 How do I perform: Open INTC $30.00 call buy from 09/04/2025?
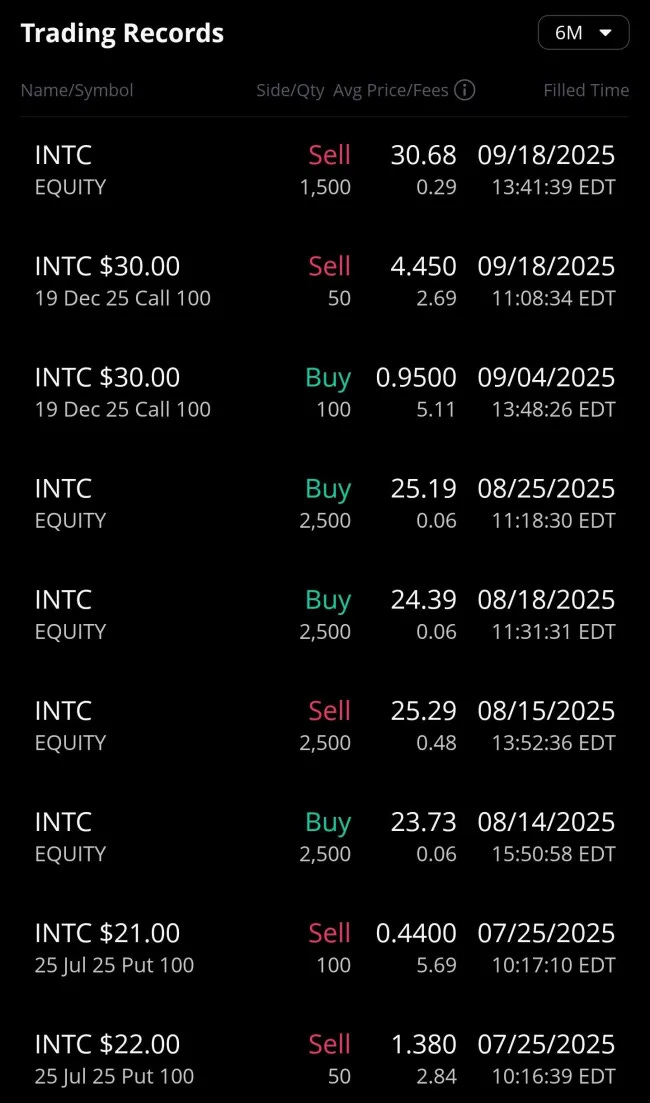coord(325,392)
